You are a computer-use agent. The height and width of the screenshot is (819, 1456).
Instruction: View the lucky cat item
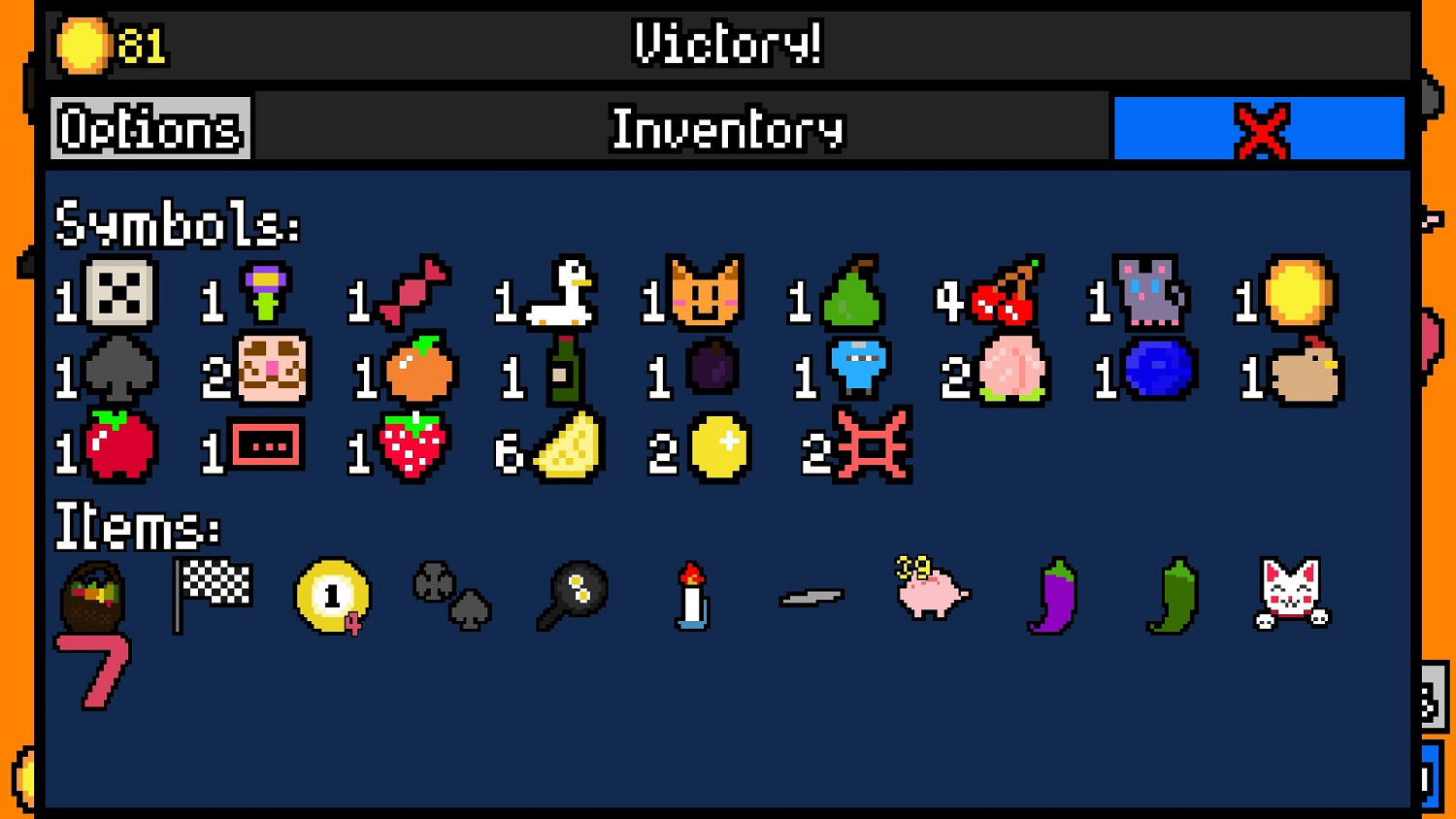click(x=1292, y=593)
